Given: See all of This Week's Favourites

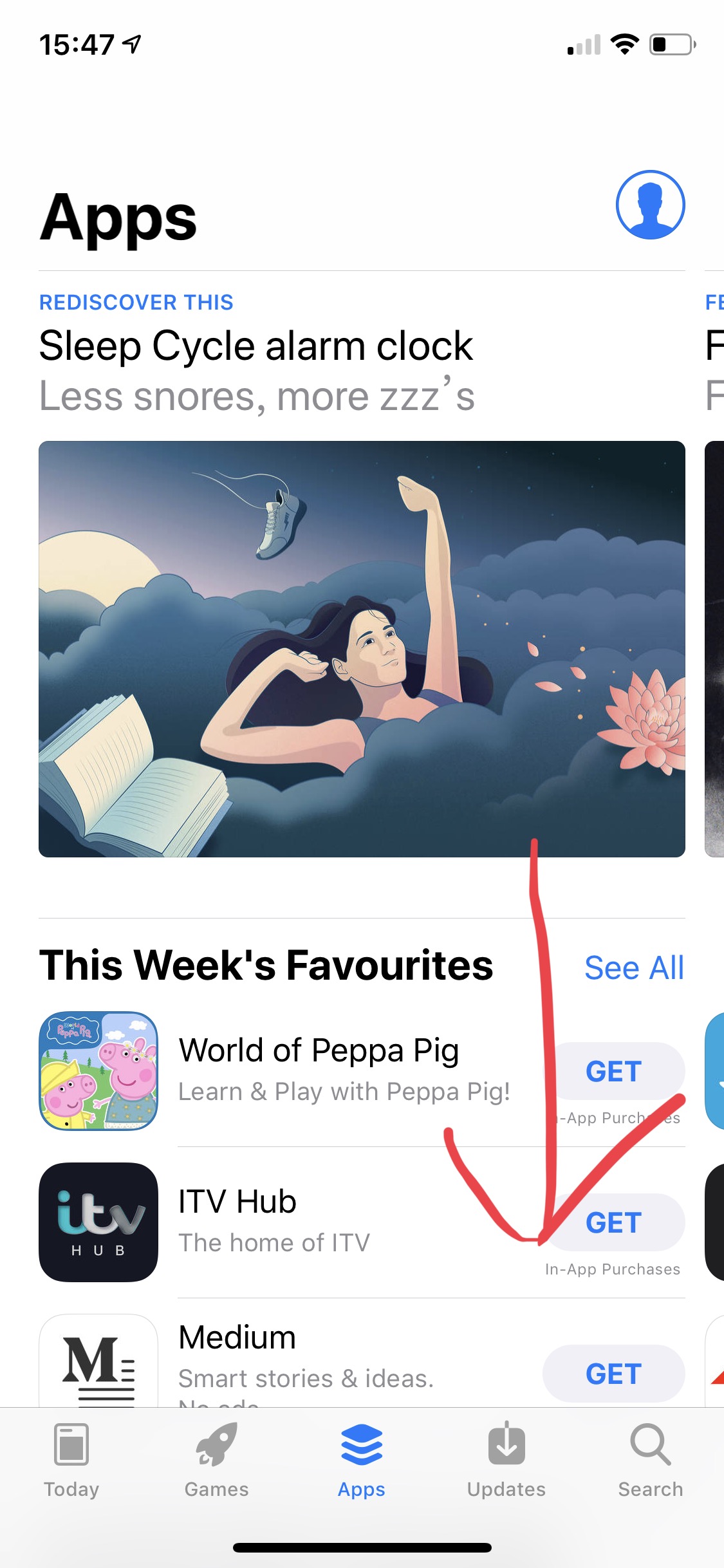Looking at the screenshot, I should [x=634, y=967].
